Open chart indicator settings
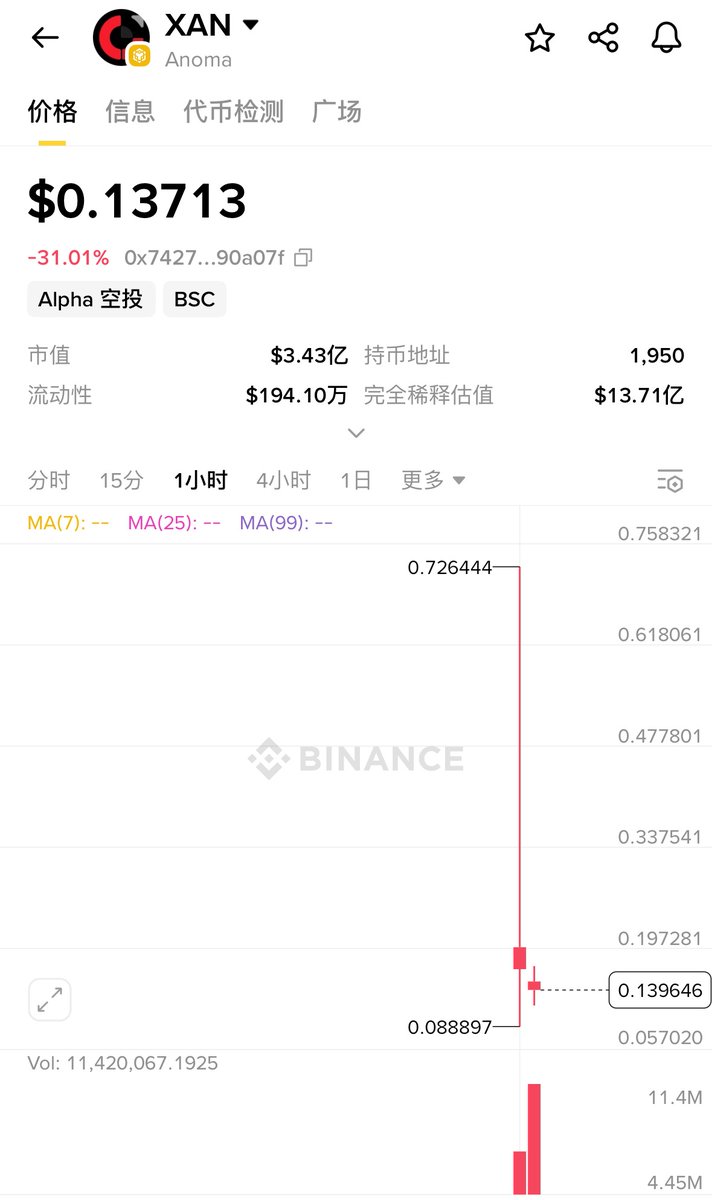 coord(670,480)
